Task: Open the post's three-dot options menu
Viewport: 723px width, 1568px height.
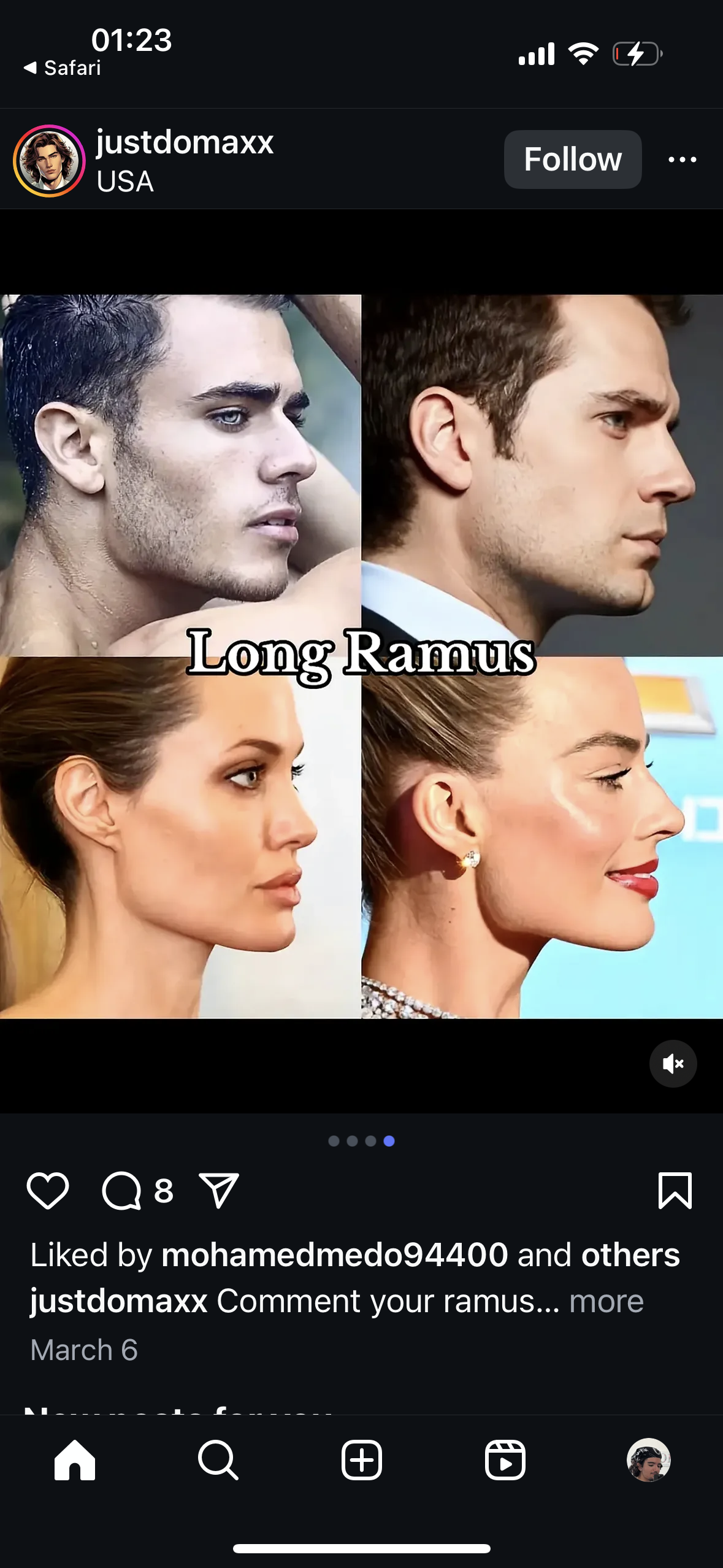Action: [x=682, y=159]
